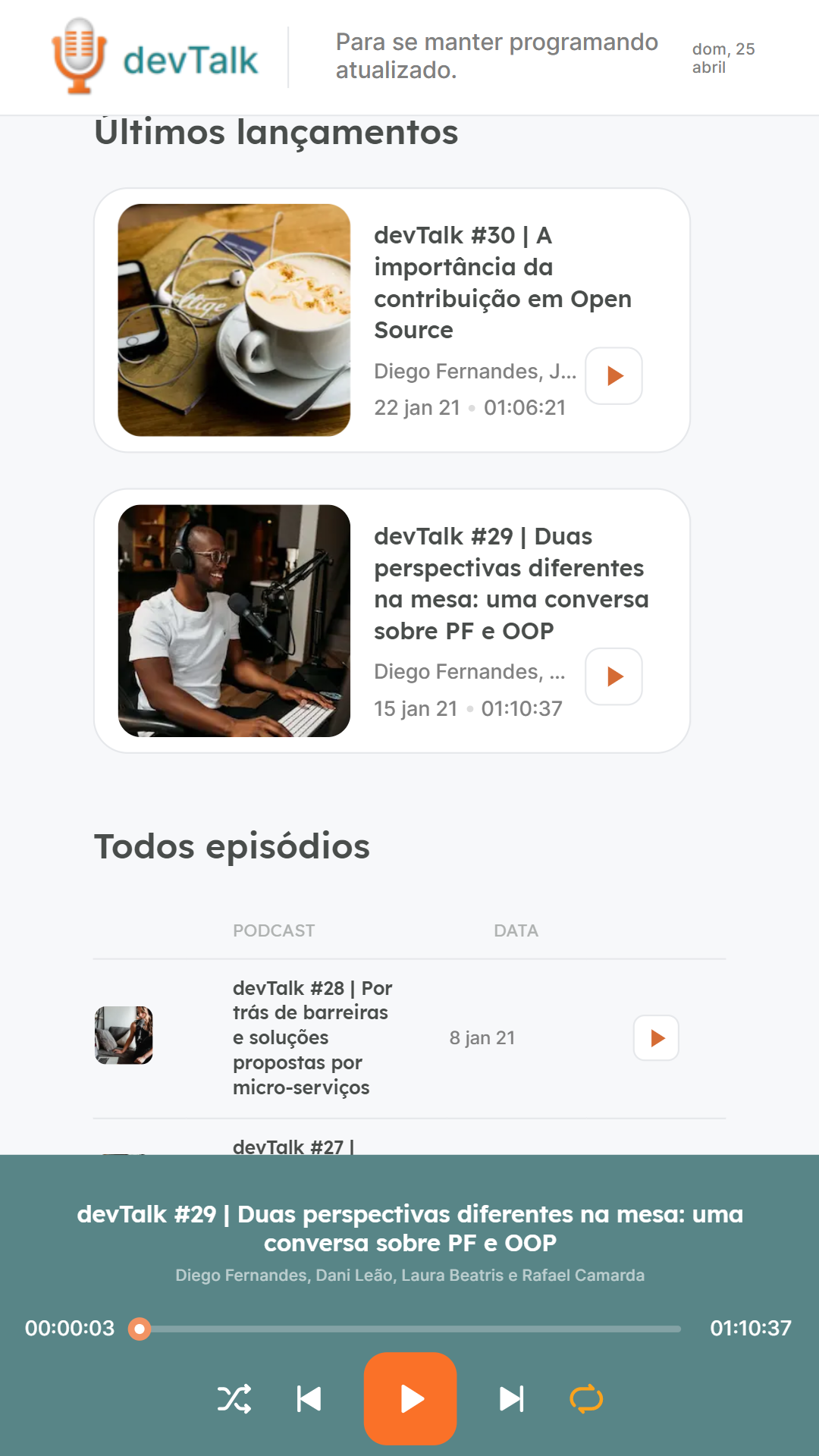Start playback with the big orange button
This screenshot has width=819, height=1456.
point(410,1399)
